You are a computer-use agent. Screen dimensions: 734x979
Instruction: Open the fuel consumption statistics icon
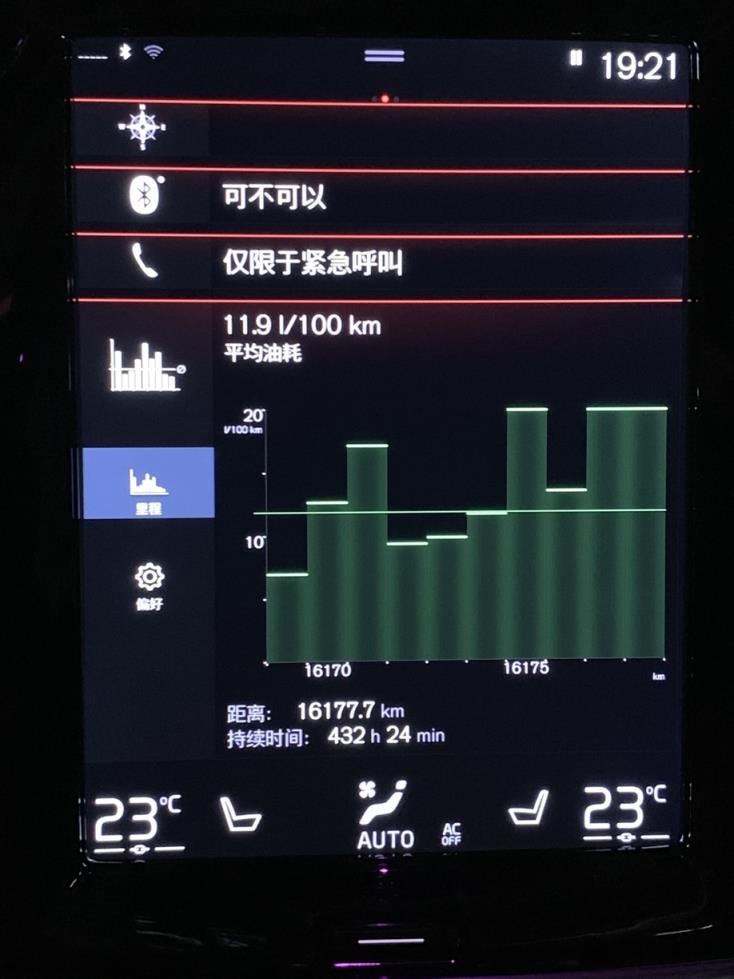[x=145, y=366]
